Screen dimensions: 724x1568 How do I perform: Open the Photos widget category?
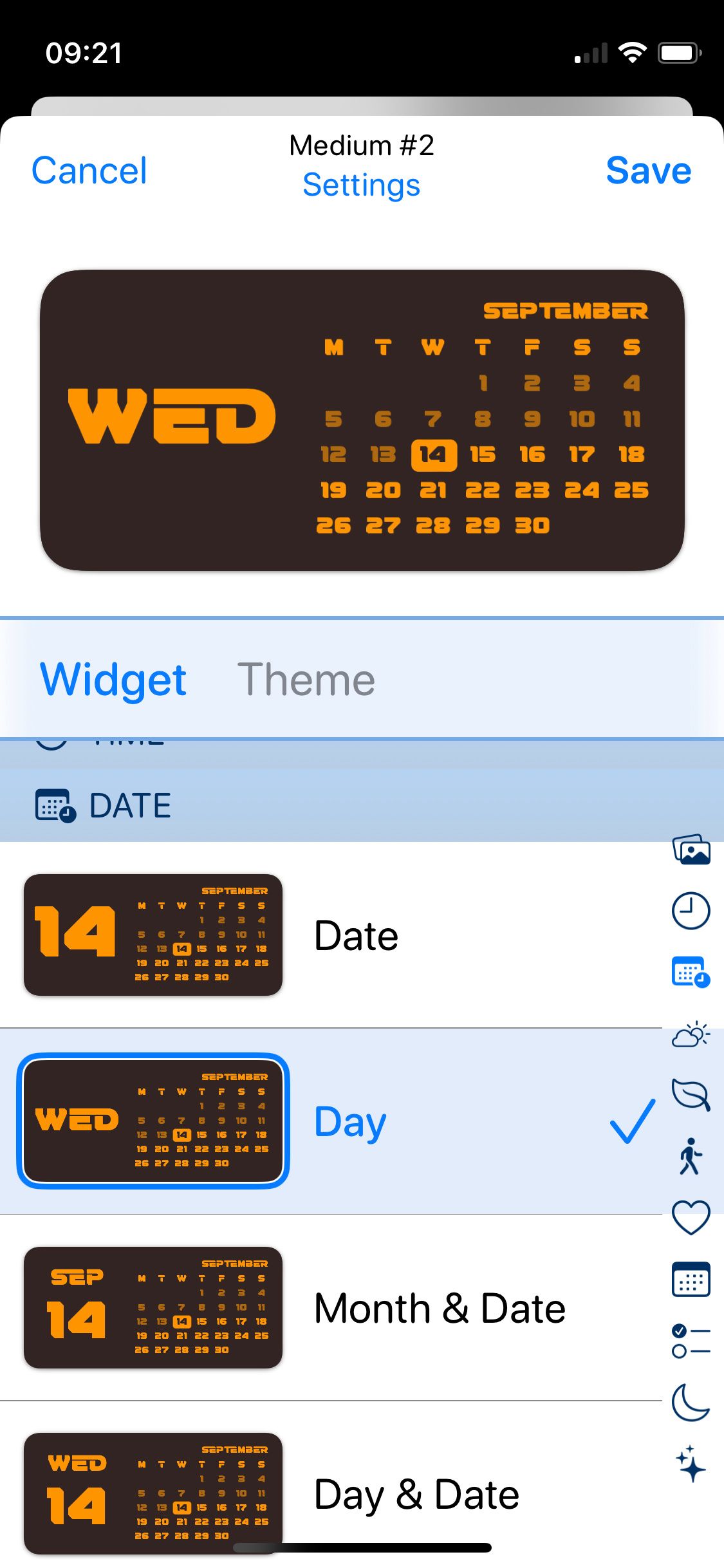click(x=691, y=850)
